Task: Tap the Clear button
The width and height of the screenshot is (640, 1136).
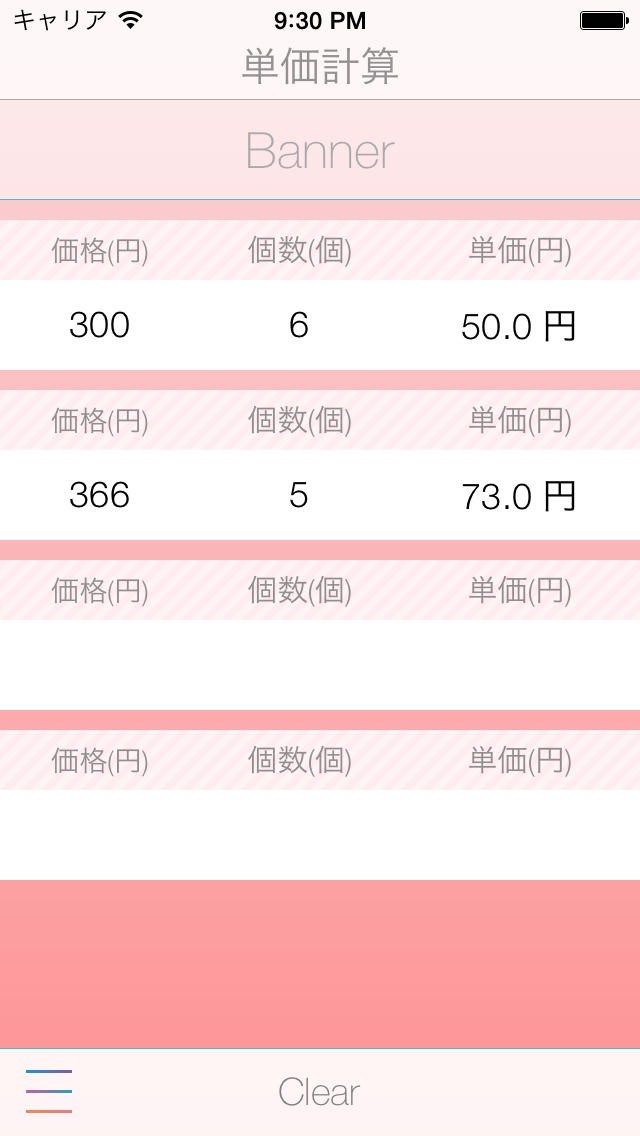Action: [x=319, y=1092]
